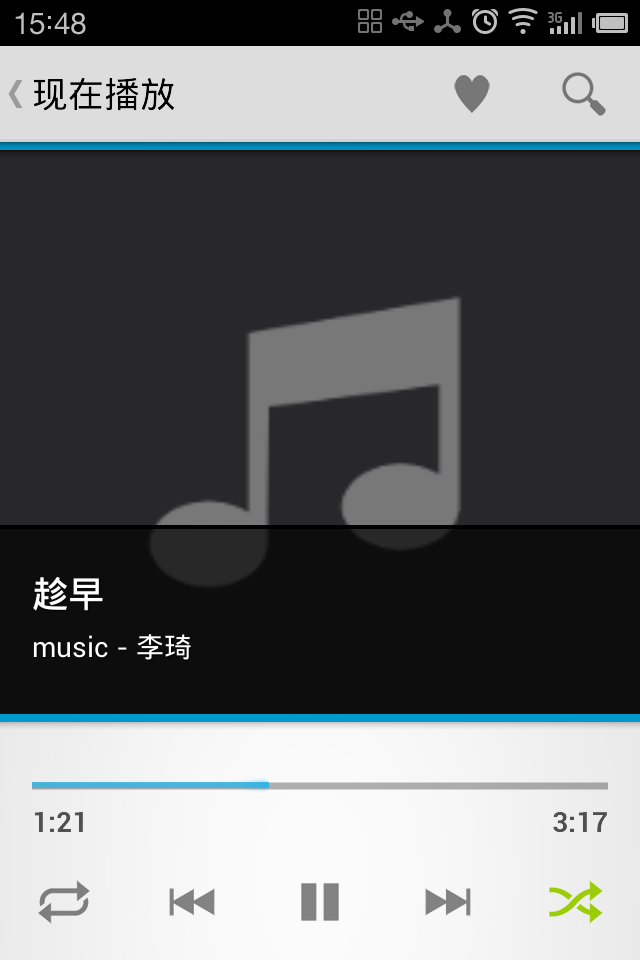This screenshot has width=640, height=960.
Task: Pause the song 趁早
Action: [320, 902]
